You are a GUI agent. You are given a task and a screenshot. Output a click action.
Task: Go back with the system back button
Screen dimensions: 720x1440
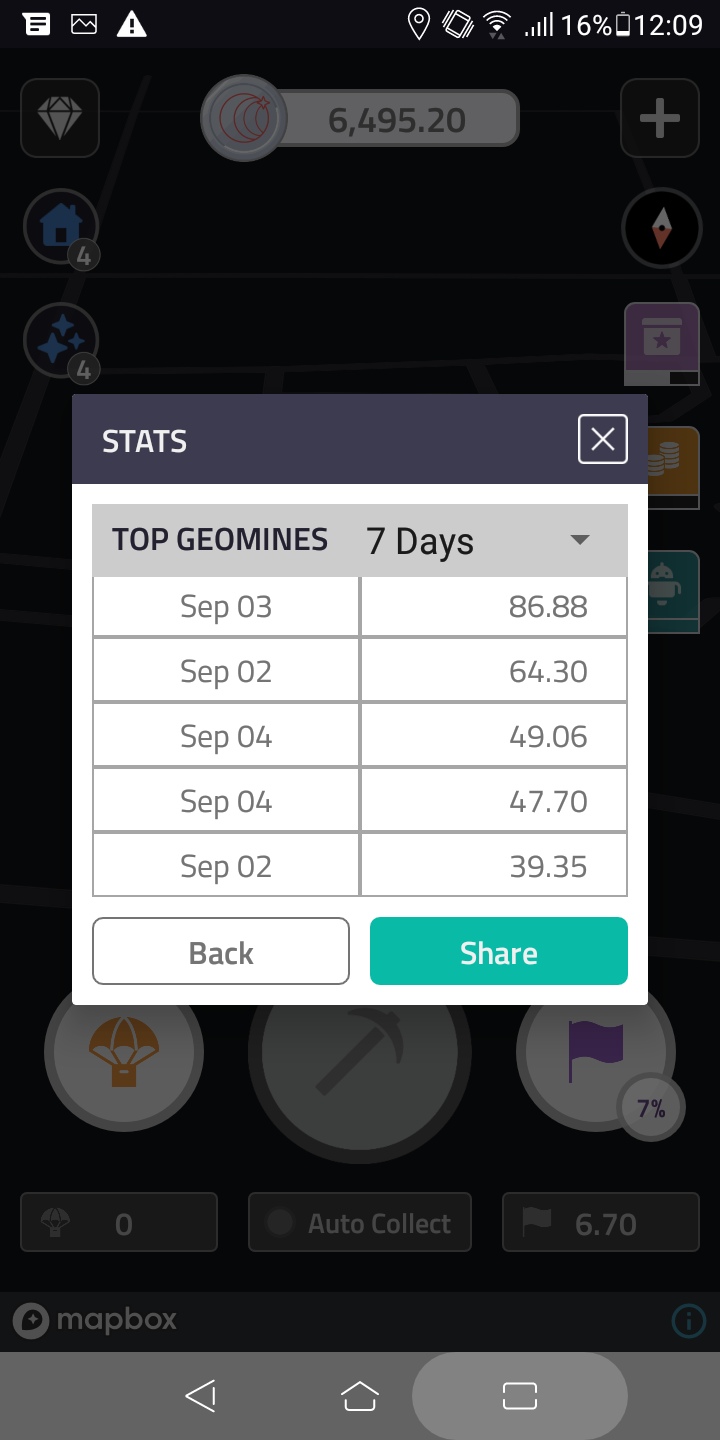(201, 1396)
